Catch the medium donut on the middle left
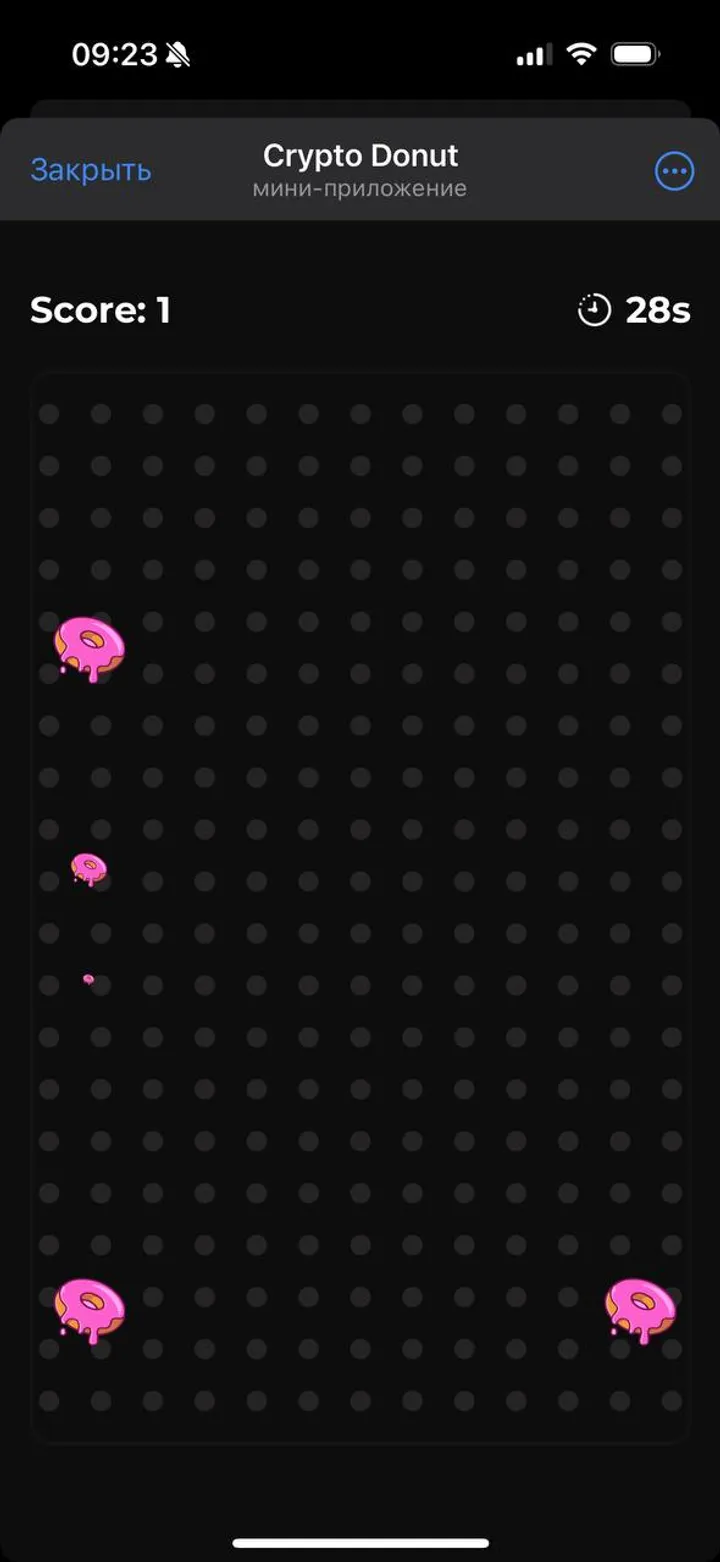 coord(88,866)
